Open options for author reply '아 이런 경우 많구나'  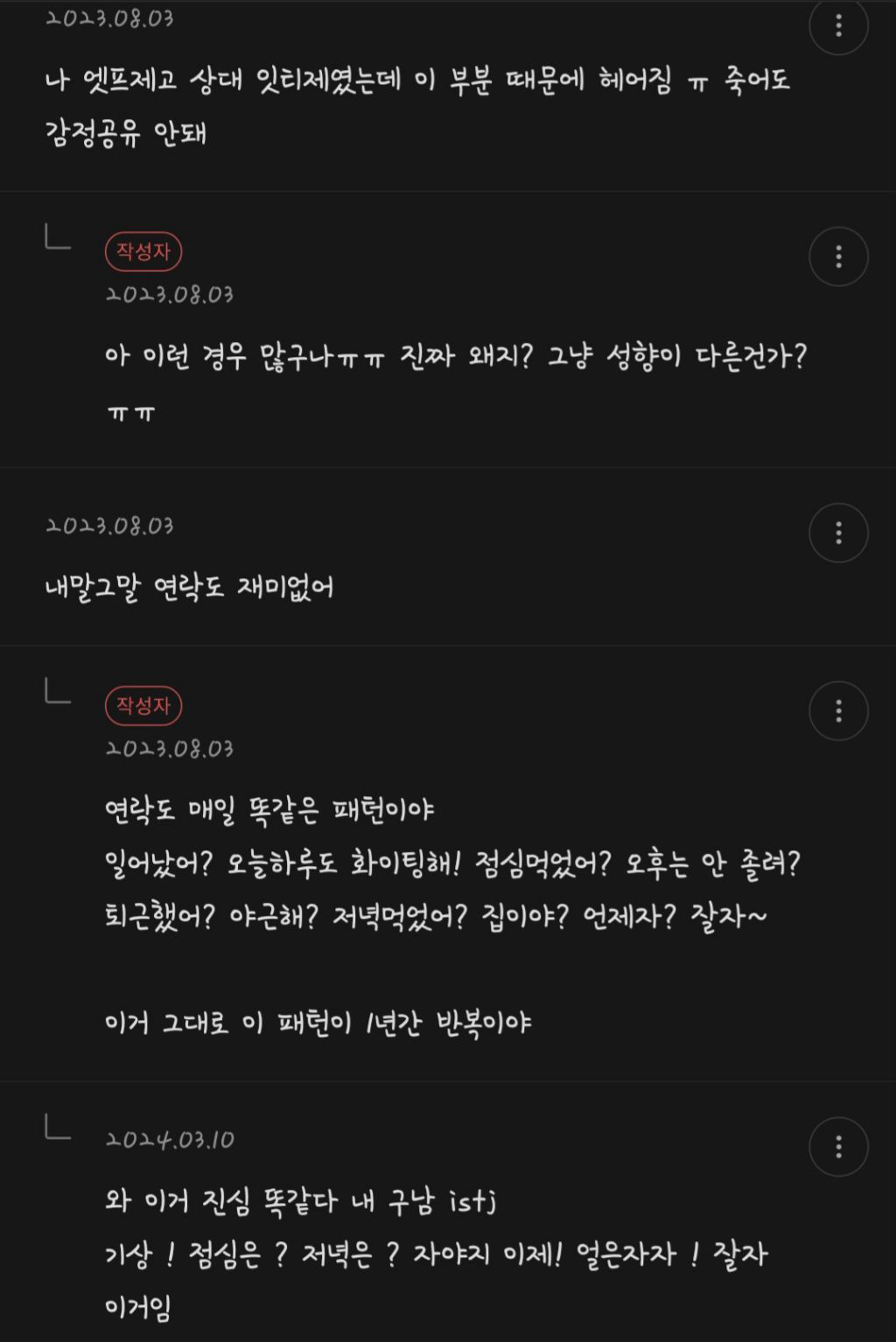click(x=838, y=256)
